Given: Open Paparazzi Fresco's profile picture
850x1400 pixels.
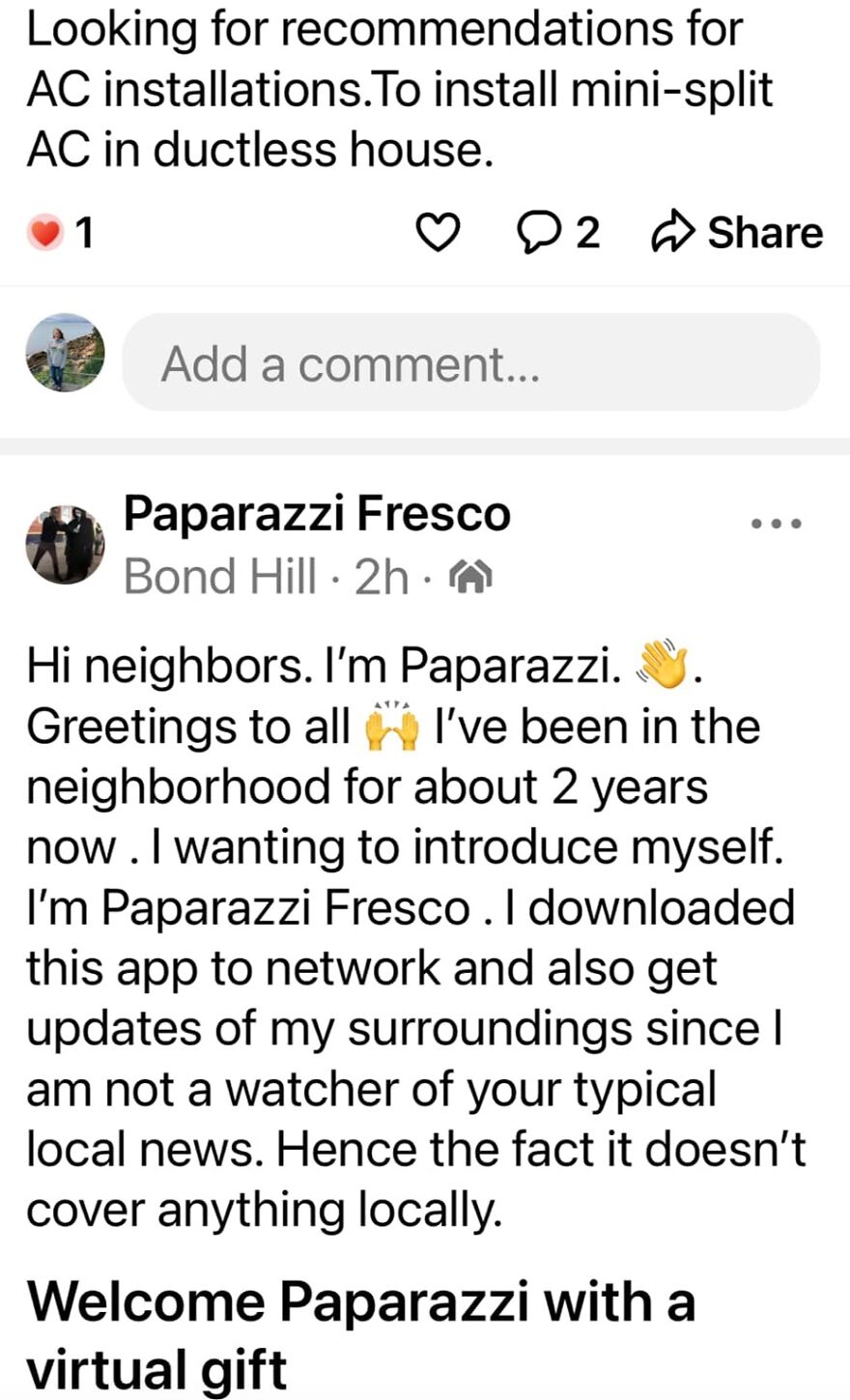Looking at the screenshot, I should (65, 544).
